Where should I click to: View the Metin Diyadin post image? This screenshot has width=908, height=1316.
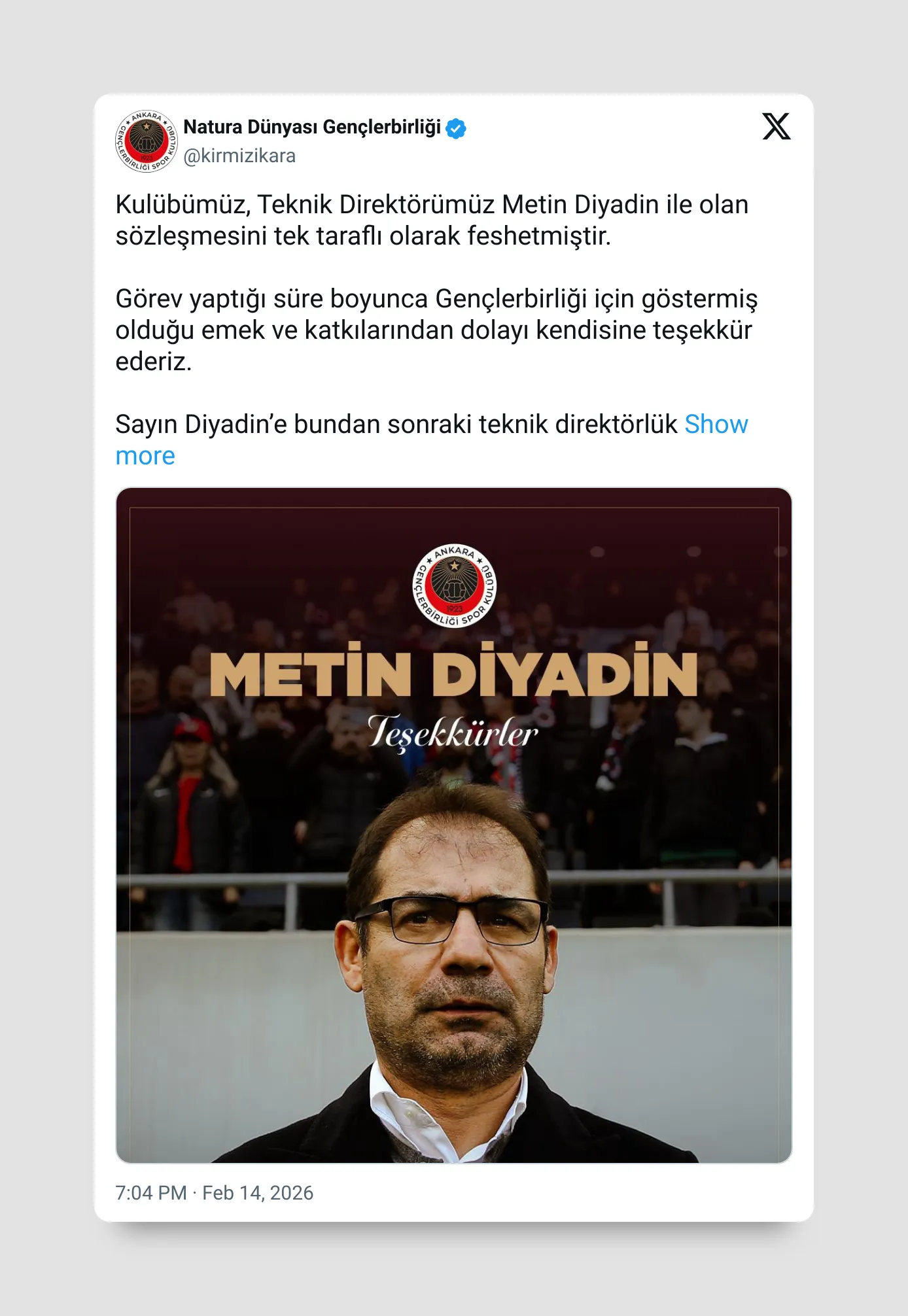click(454, 825)
